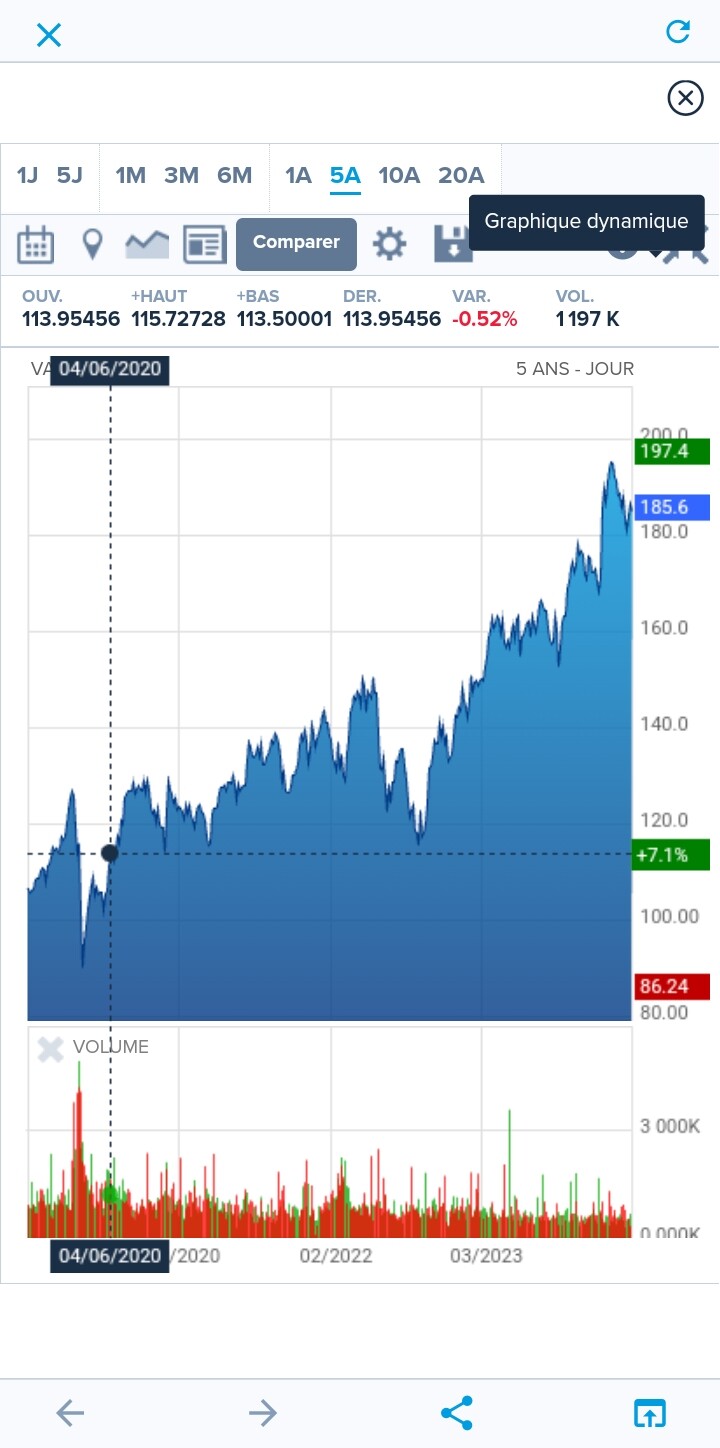Dismiss the chart with circled X

point(685,98)
